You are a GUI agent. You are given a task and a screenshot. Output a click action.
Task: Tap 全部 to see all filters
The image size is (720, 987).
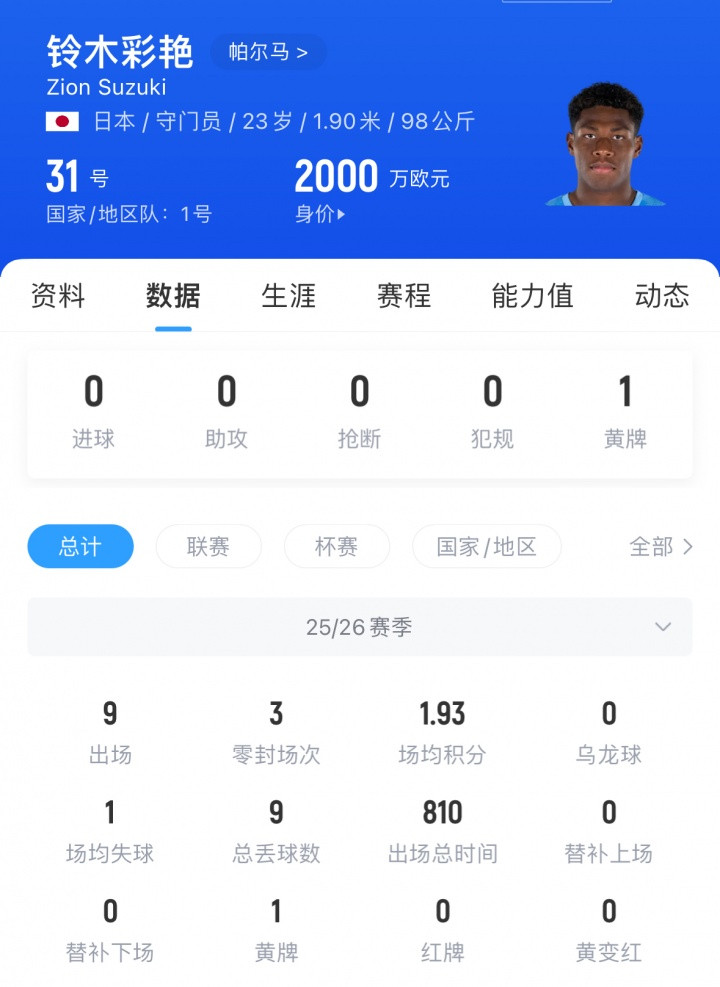click(x=660, y=547)
